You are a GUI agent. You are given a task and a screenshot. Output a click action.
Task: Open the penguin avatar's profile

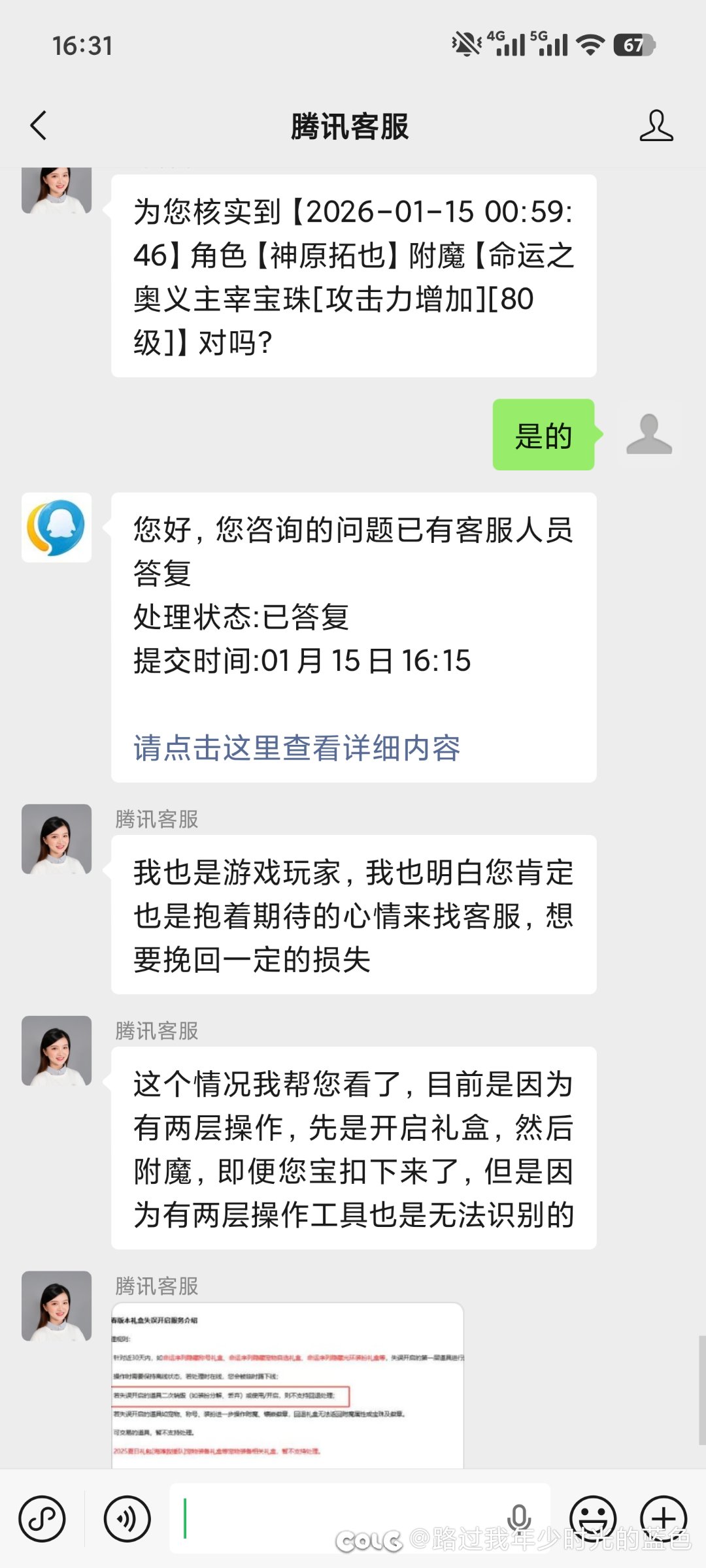[x=57, y=527]
